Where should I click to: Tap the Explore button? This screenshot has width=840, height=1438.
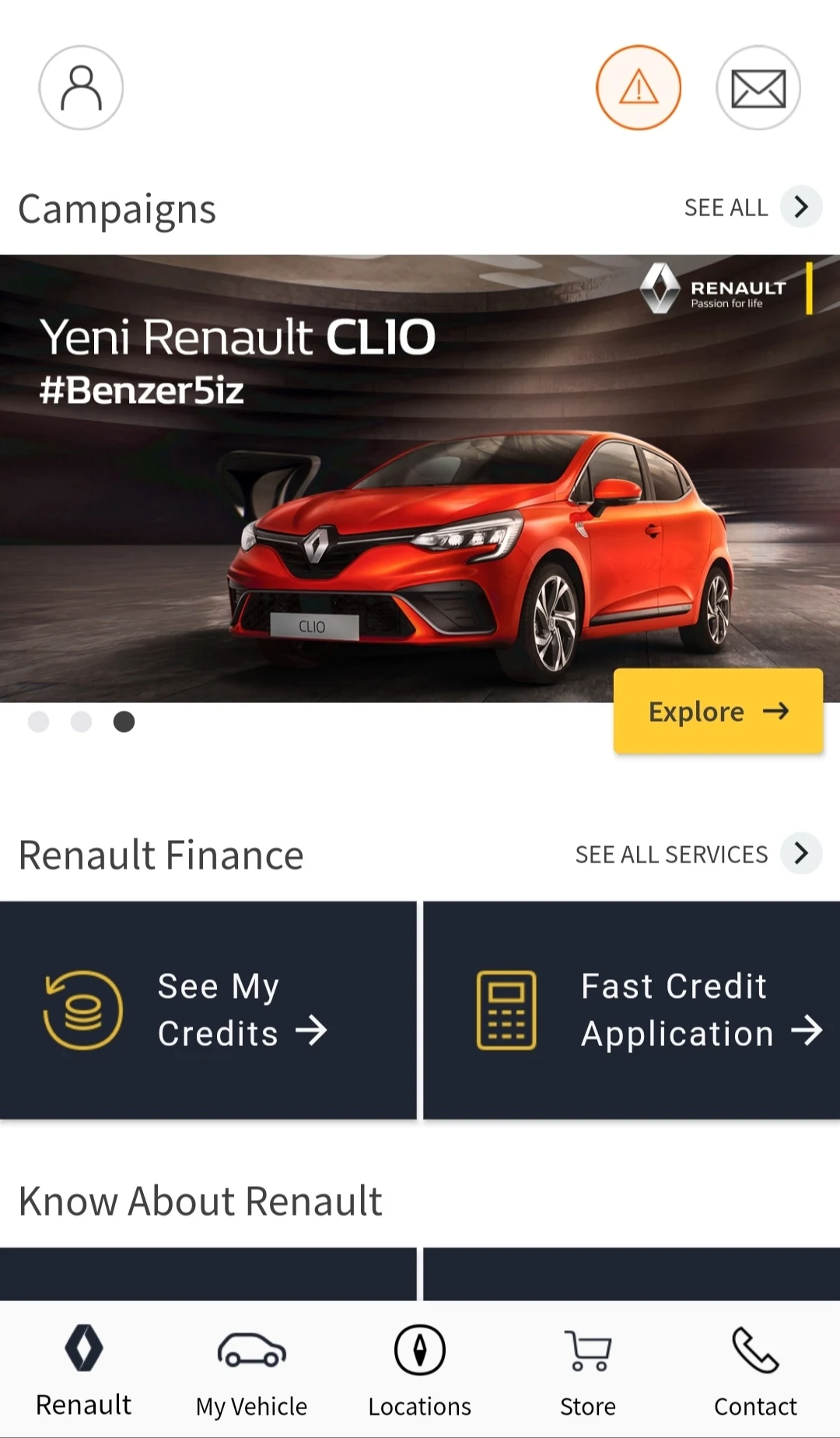[718, 711]
